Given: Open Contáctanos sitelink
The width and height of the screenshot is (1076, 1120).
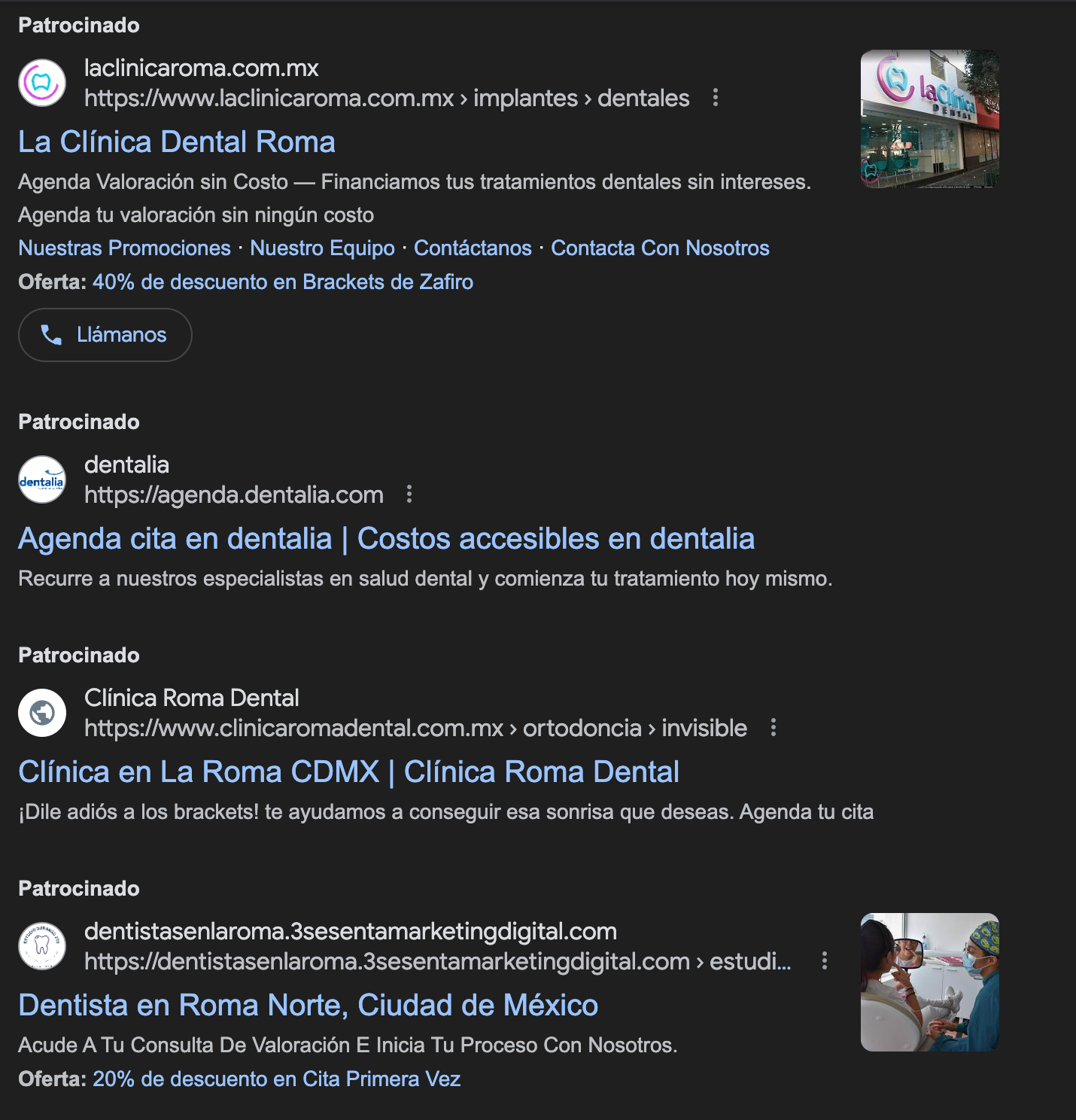Looking at the screenshot, I should point(473,248).
